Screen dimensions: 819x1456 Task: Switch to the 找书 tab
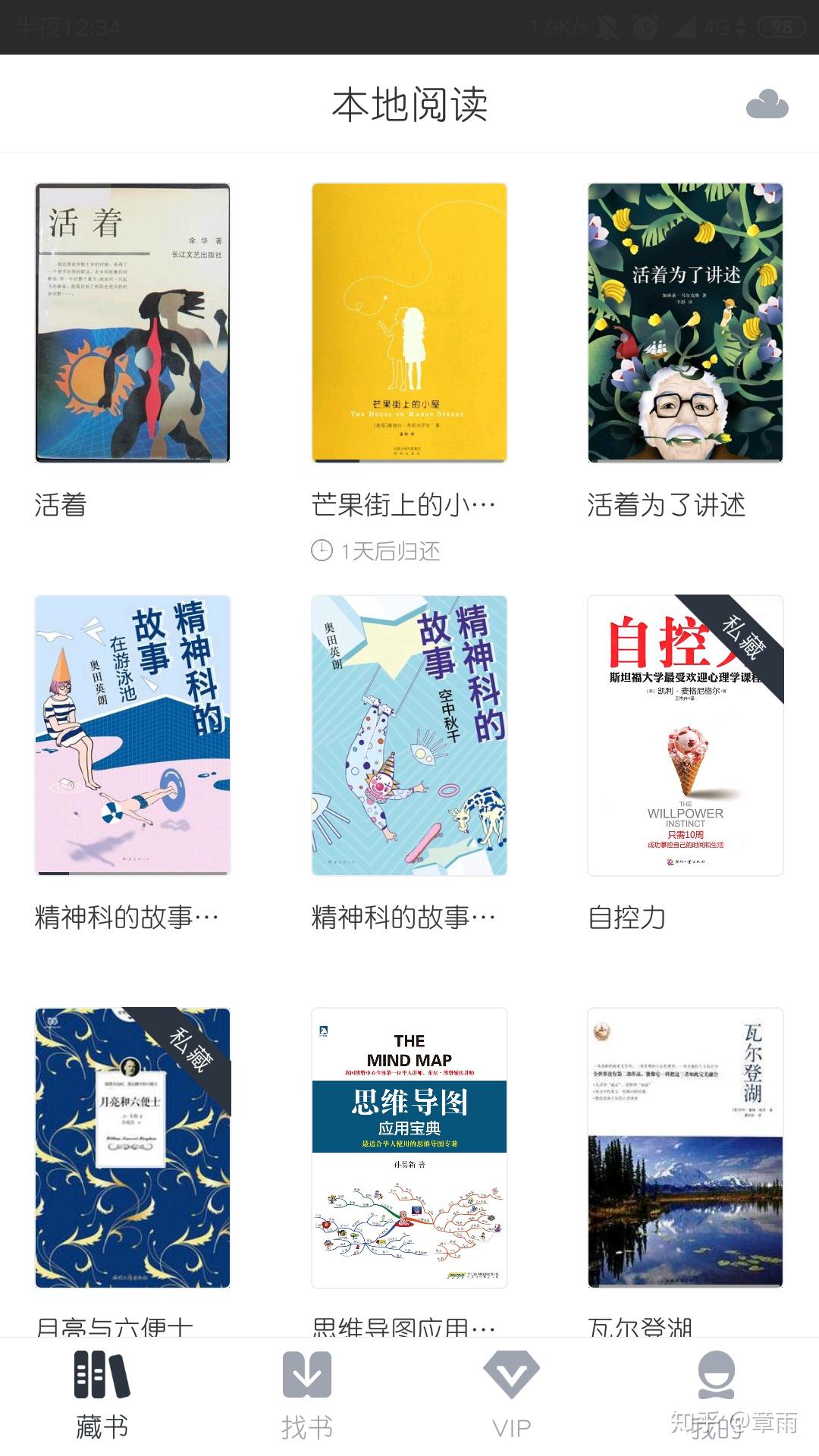(x=307, y=1395)
